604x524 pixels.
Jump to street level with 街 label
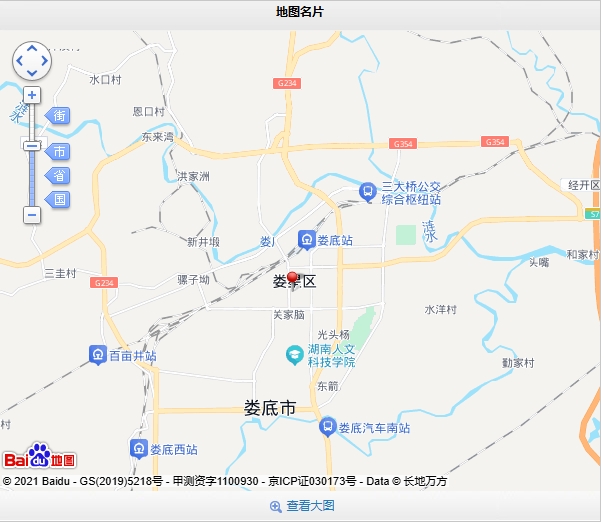click(60, 116)
